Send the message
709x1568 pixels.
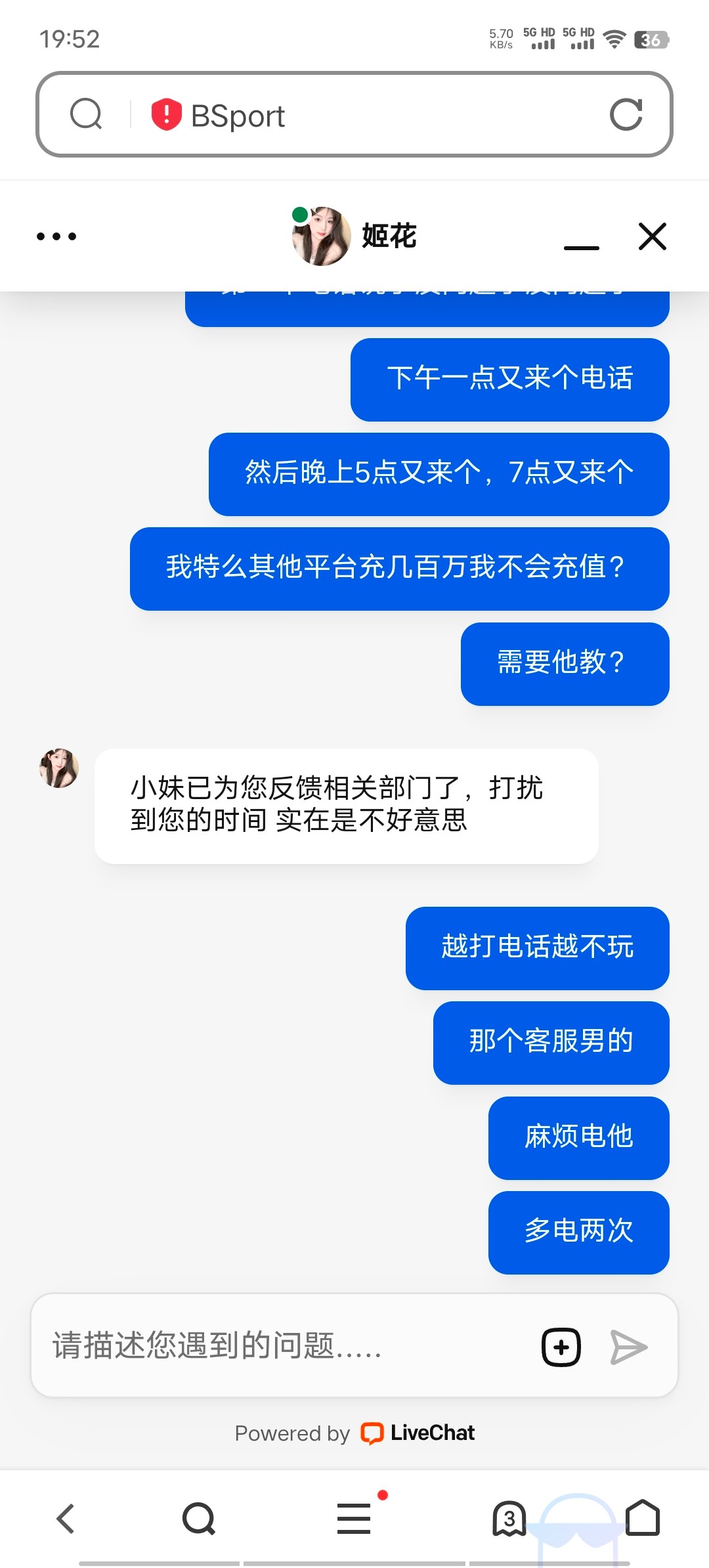coord(628,1347)
